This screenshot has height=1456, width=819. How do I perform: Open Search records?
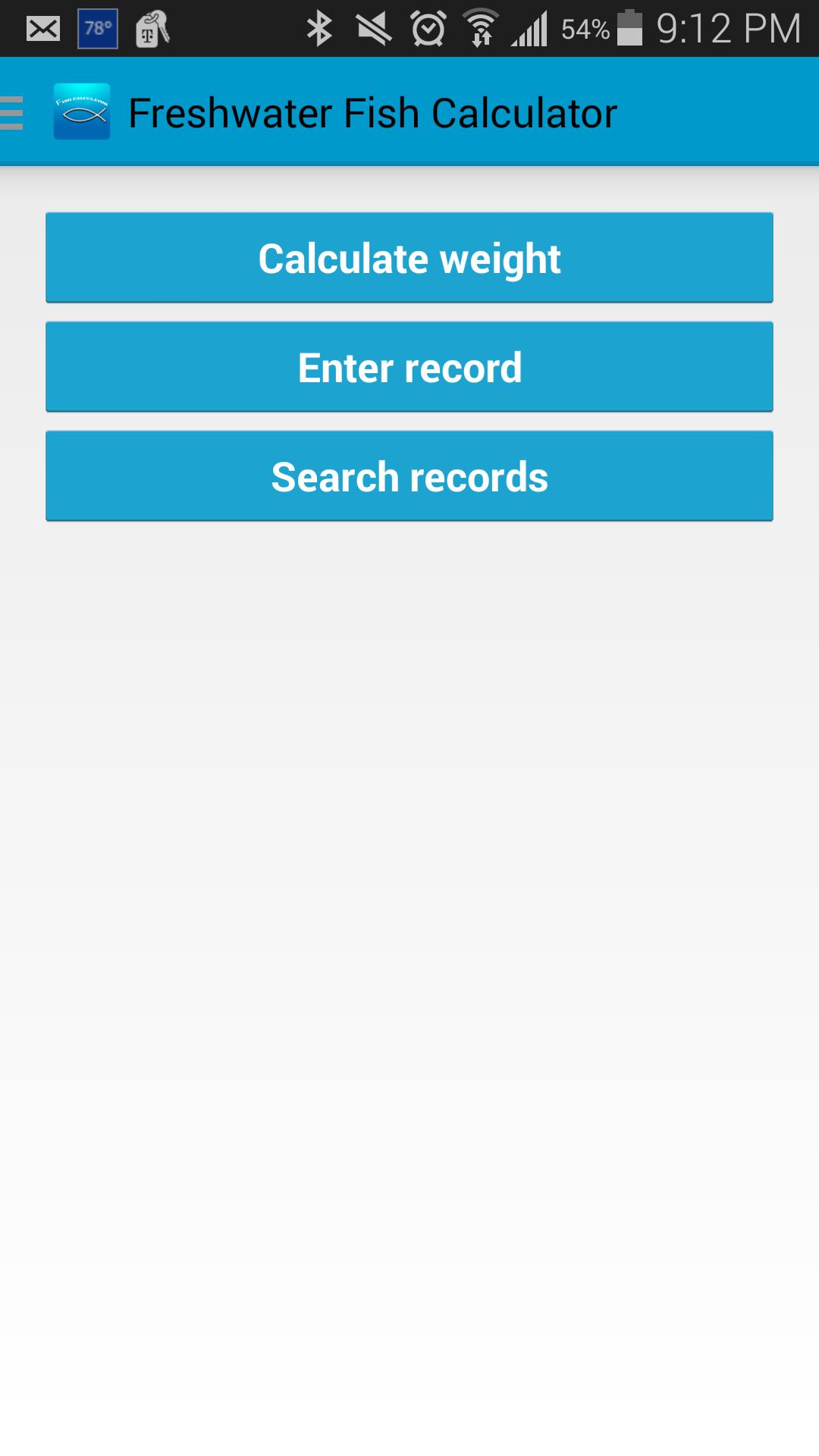point(409,476)
